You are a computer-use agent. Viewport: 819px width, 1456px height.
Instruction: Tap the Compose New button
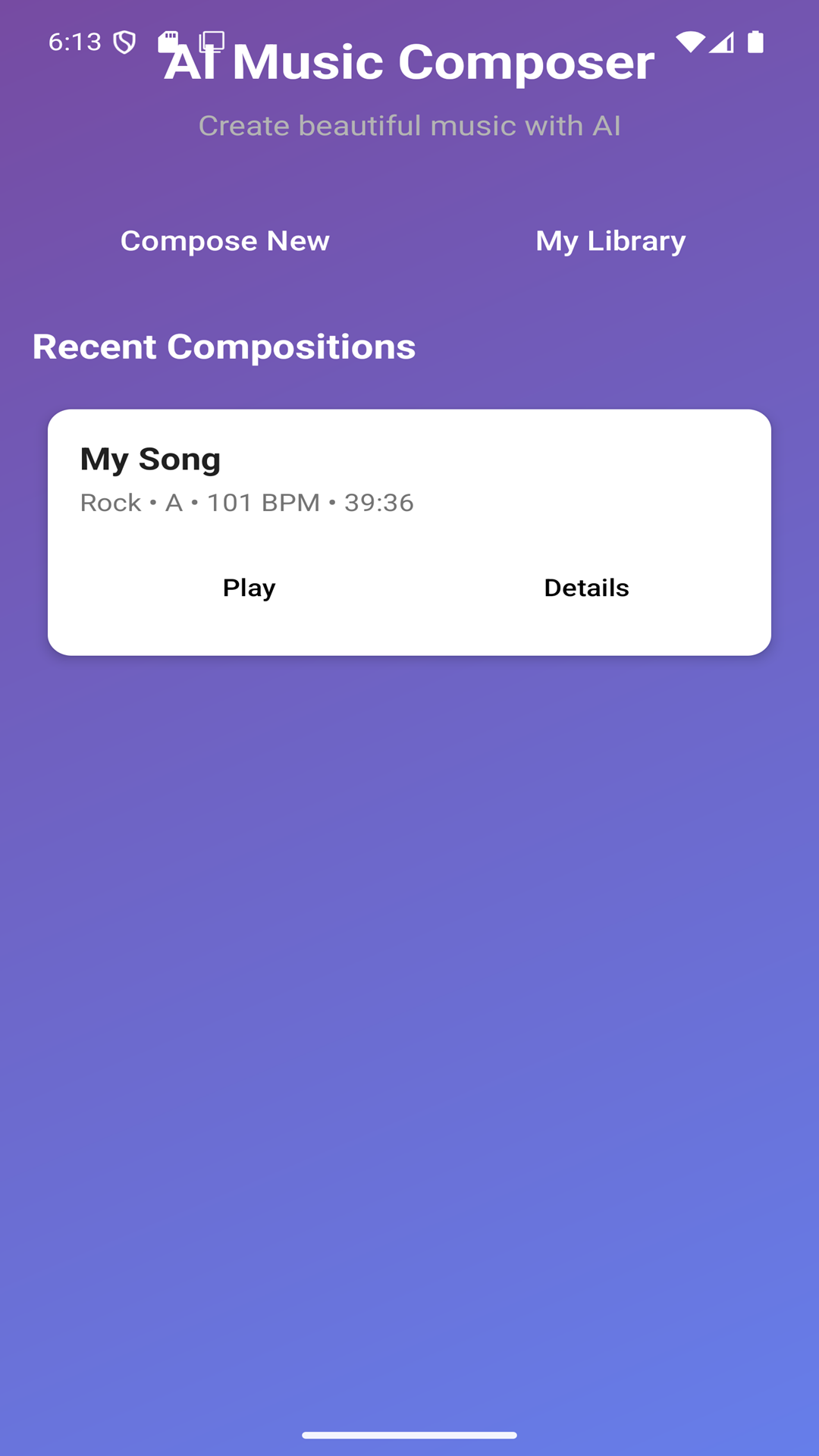225,241
